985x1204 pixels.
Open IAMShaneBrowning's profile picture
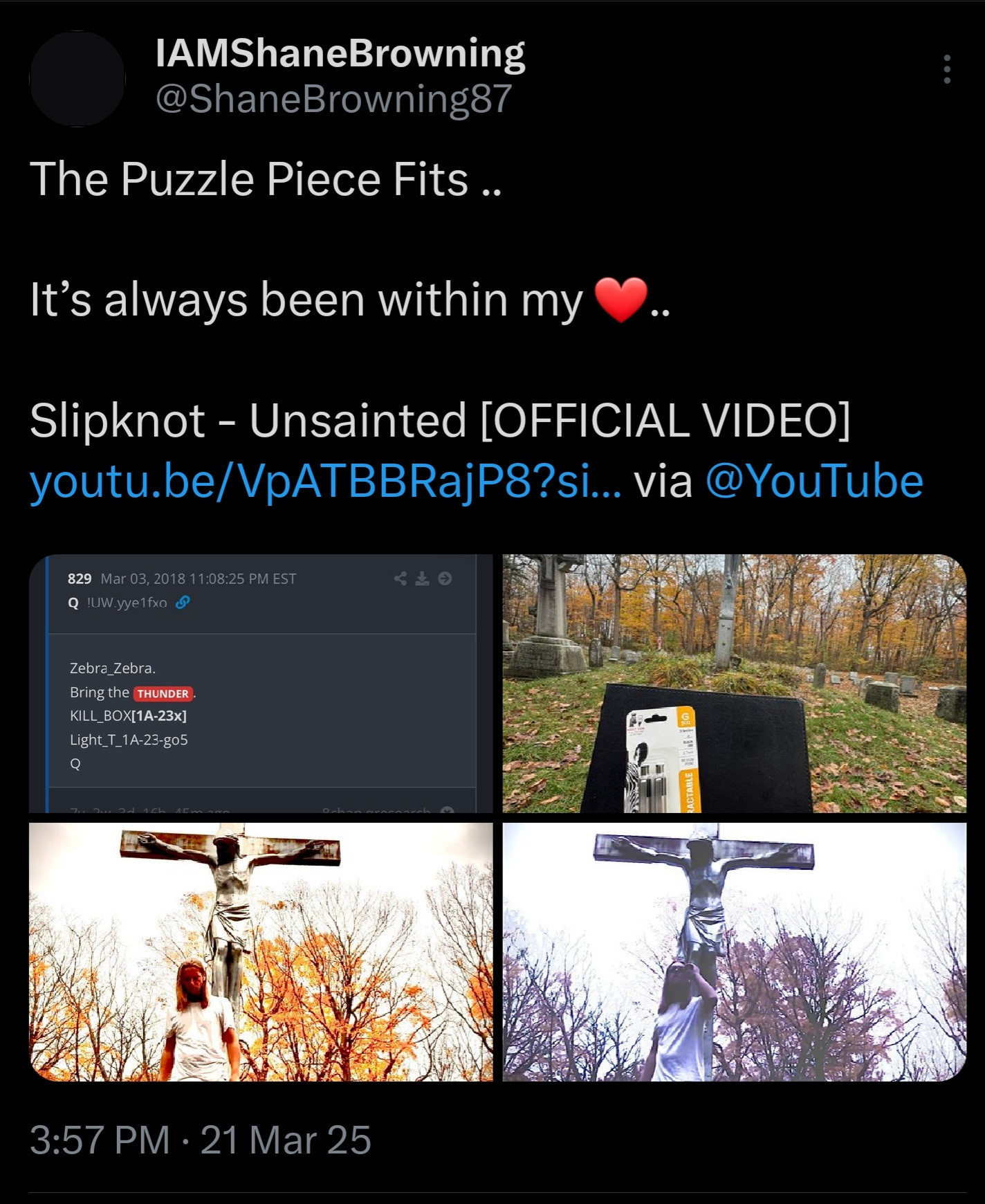(x=77, y=79)
